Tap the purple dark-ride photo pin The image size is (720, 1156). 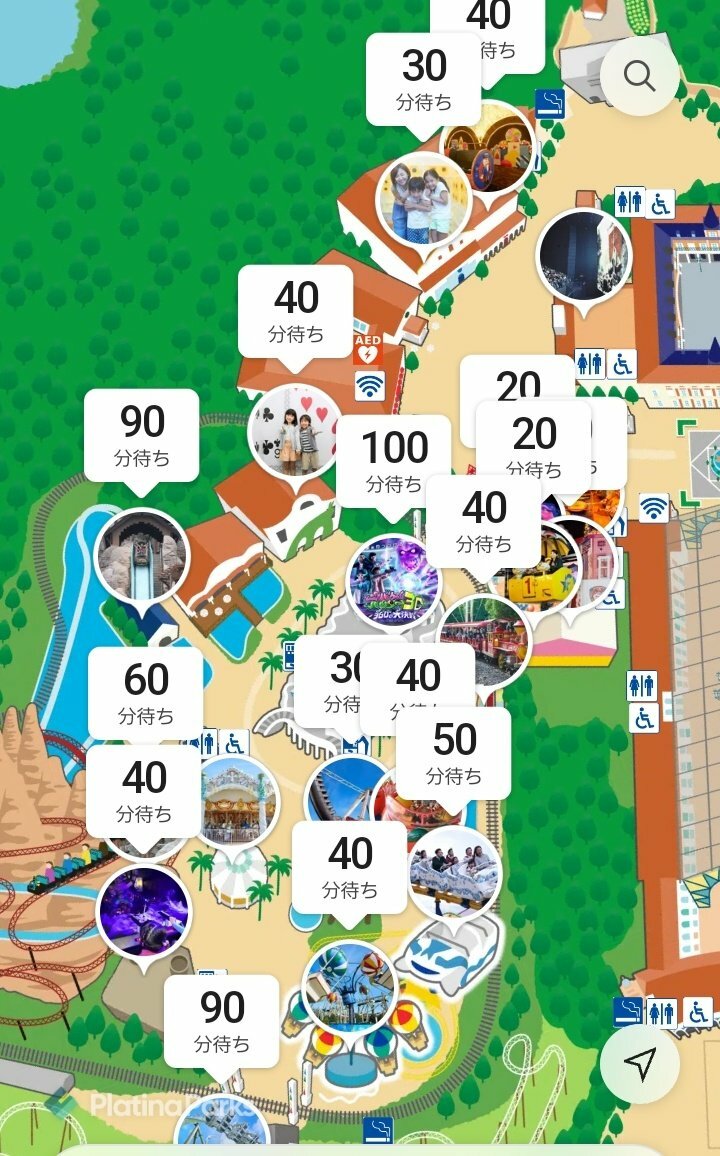[143, 912]
